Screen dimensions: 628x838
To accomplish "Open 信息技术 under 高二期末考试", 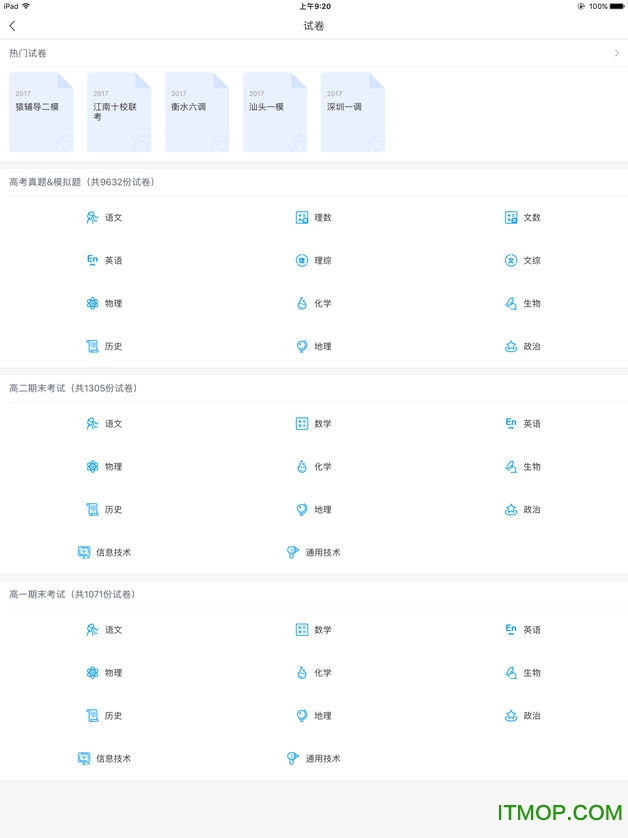I will pos(105,552).
